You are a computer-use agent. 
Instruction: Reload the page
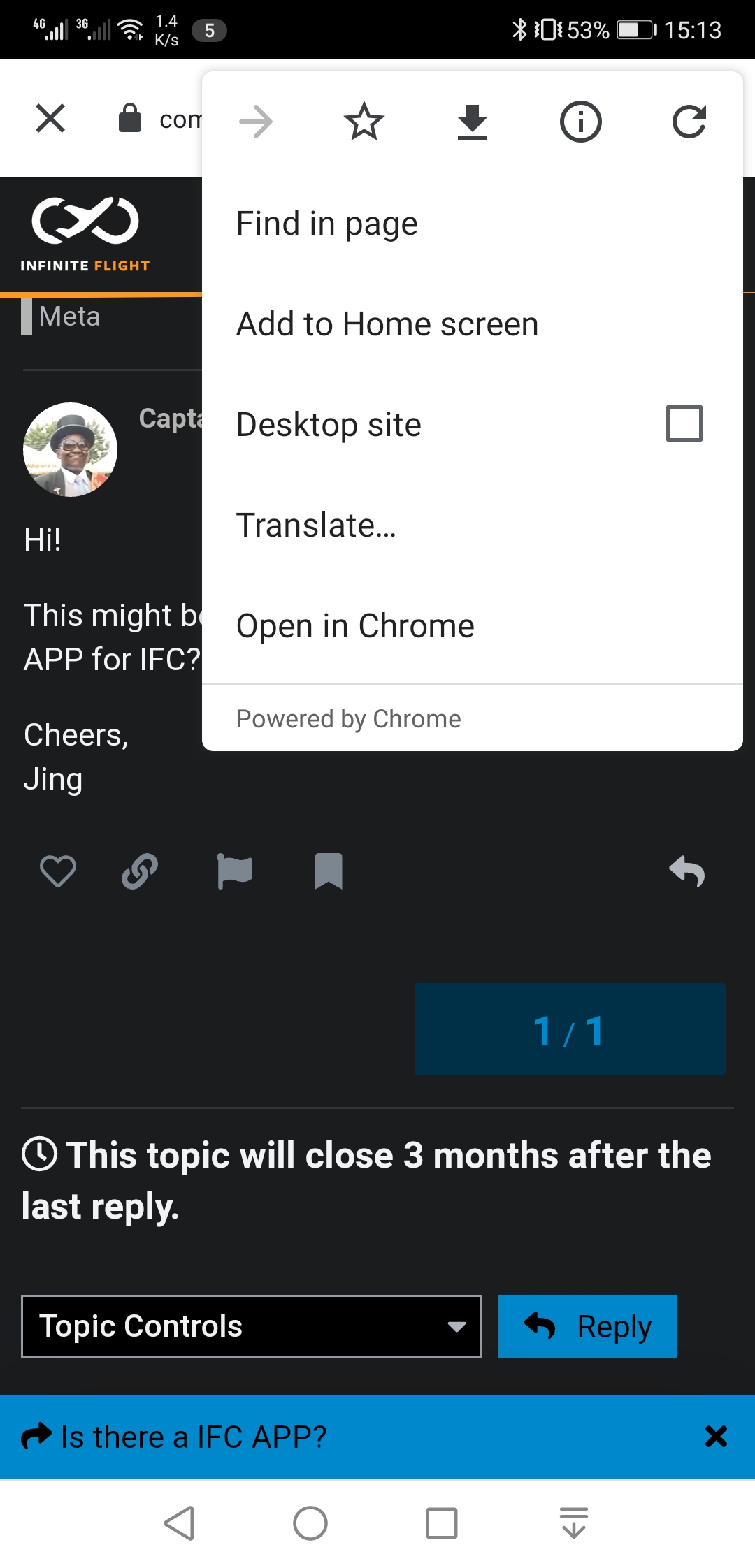[689, 122]
